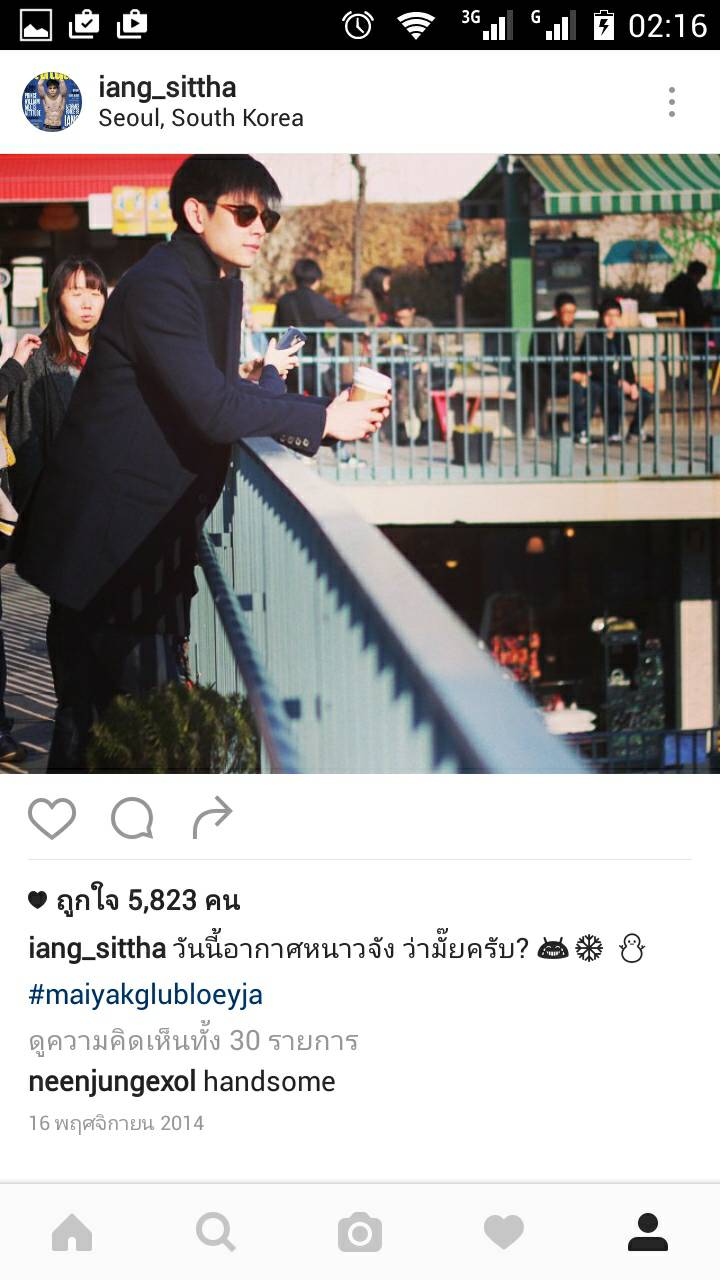Switch to the Activity heart tab
Viewport: 720px width, 1280px height.
click(504, 1232)
